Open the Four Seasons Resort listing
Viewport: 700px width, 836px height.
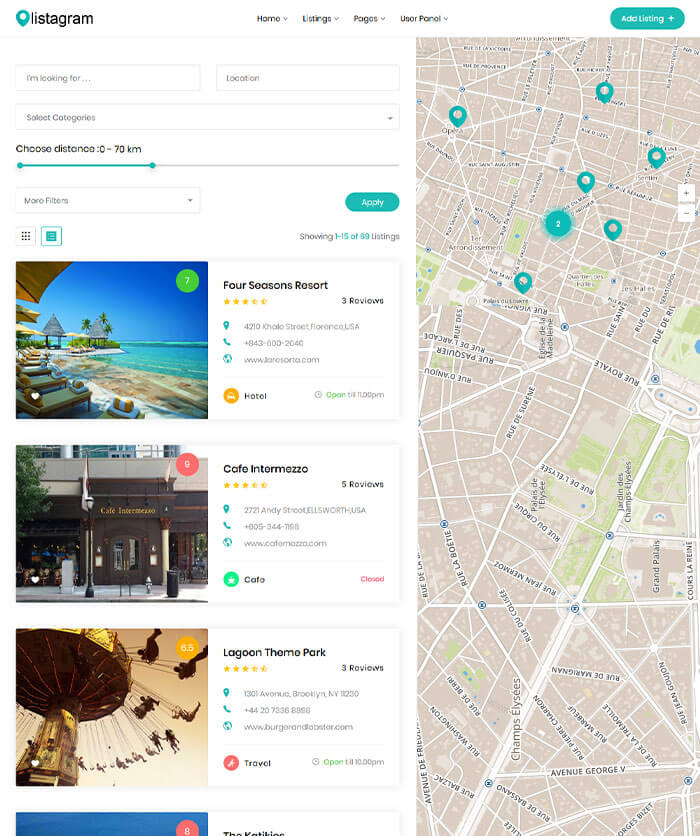[275, 285]
